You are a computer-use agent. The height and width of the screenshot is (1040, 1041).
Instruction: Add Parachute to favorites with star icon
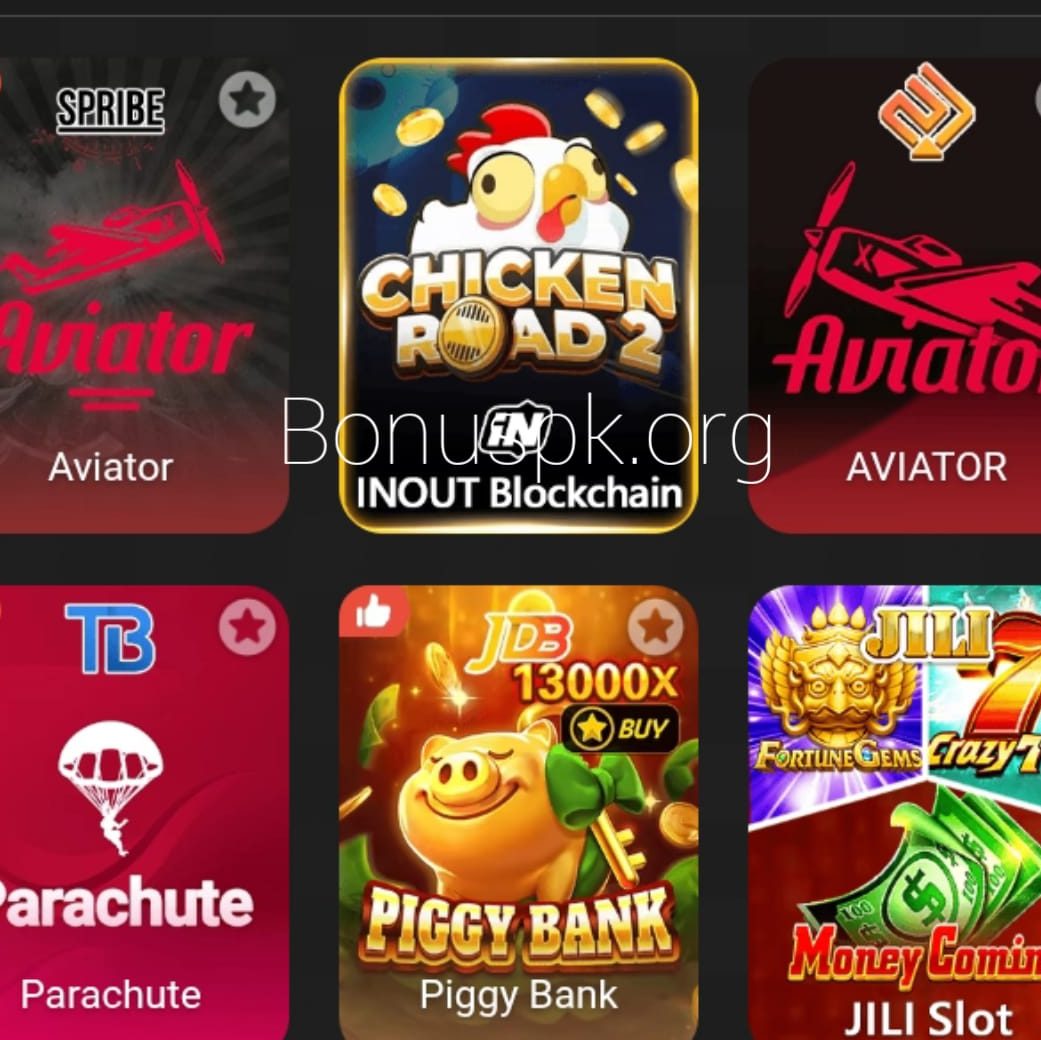pyautogui.click(x=247, y=627)
